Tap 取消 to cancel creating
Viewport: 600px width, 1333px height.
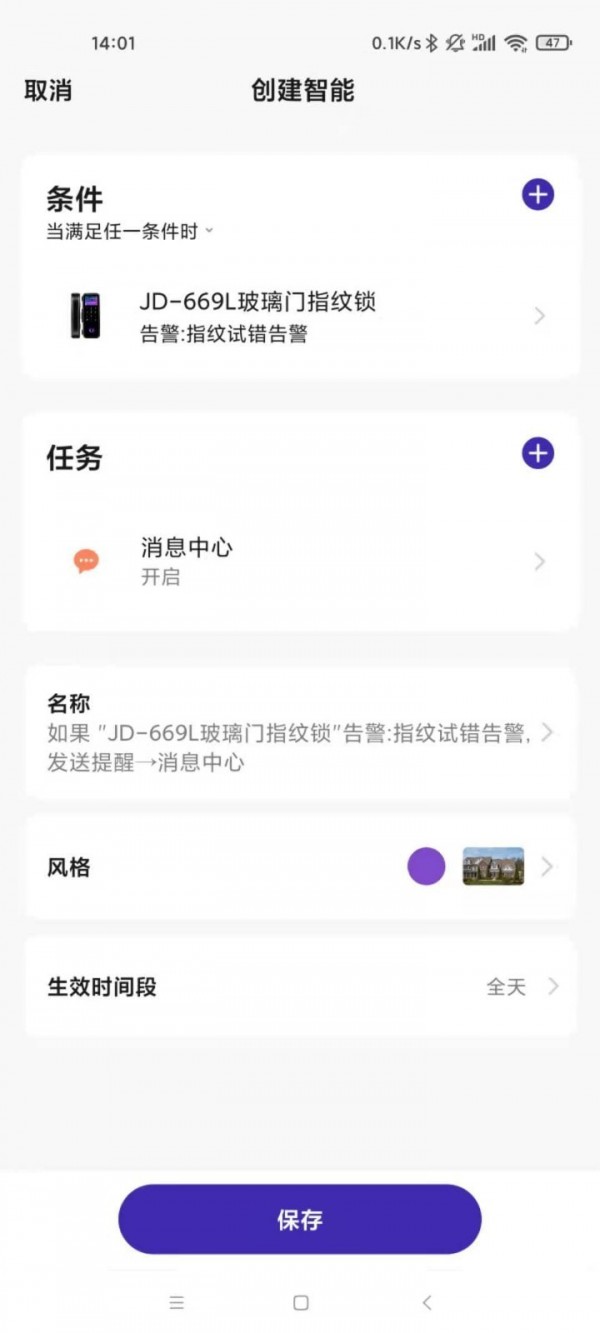point(48,91)
